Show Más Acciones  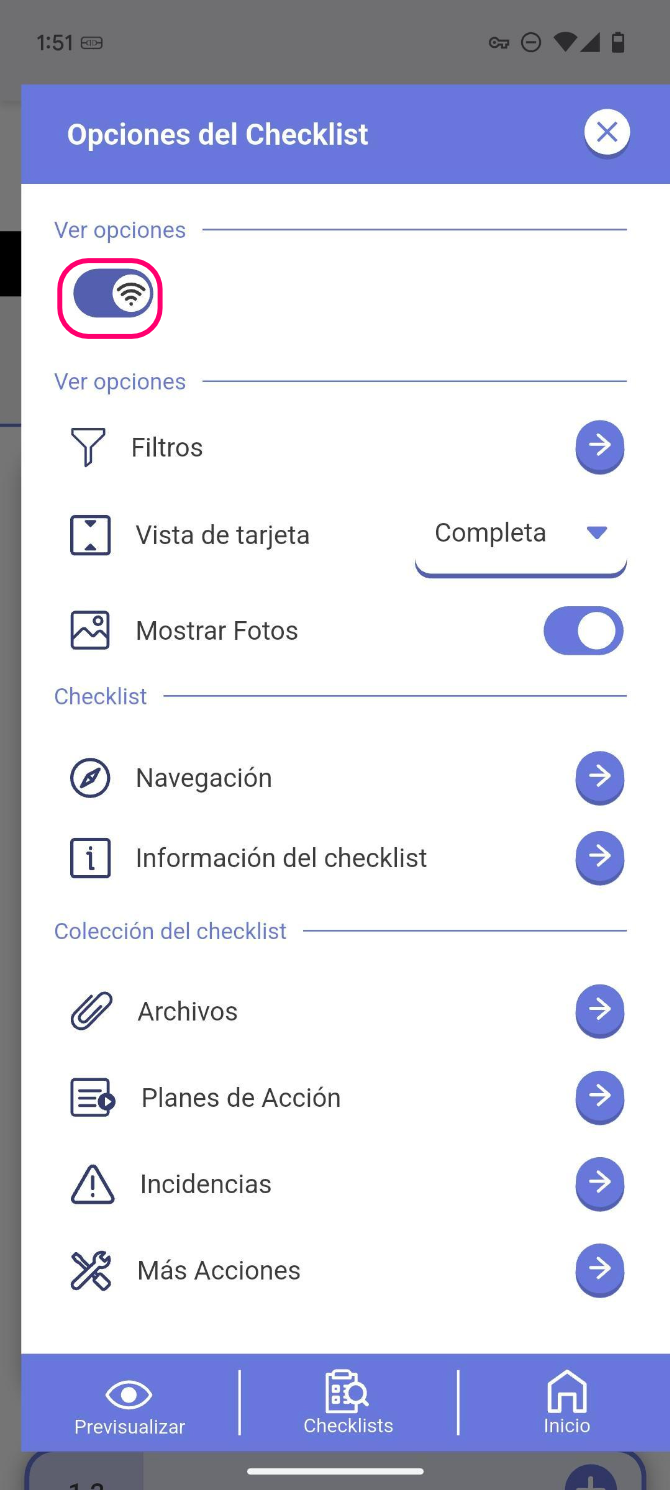599,1269
